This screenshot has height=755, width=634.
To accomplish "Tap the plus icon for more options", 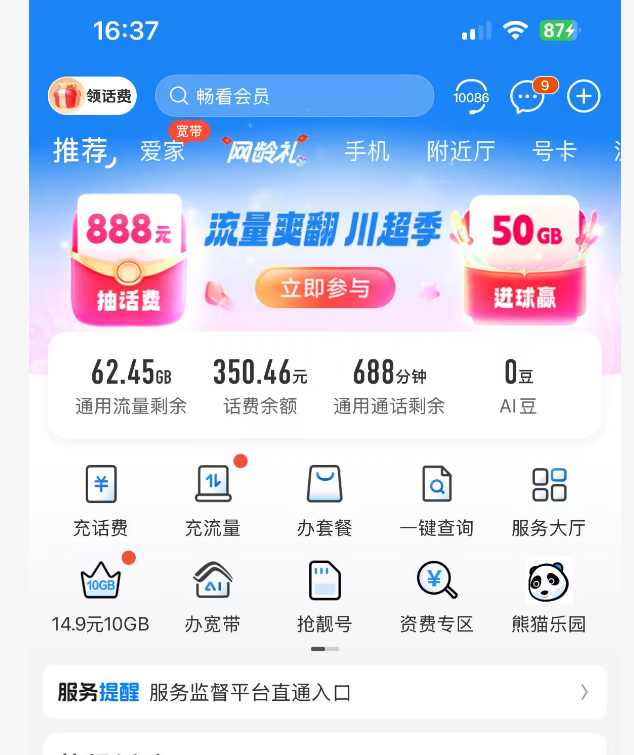I will (x=584, y=96).
